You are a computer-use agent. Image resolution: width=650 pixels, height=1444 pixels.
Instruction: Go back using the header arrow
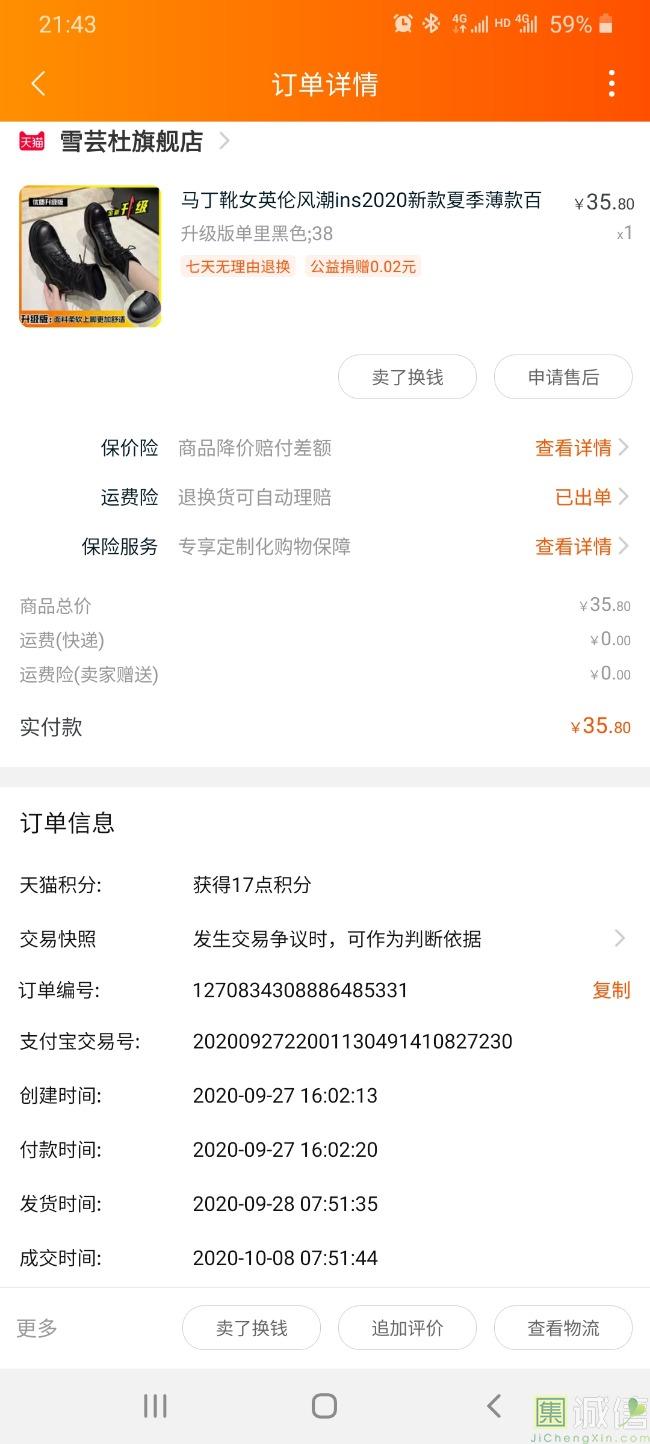tap(38, 84)
